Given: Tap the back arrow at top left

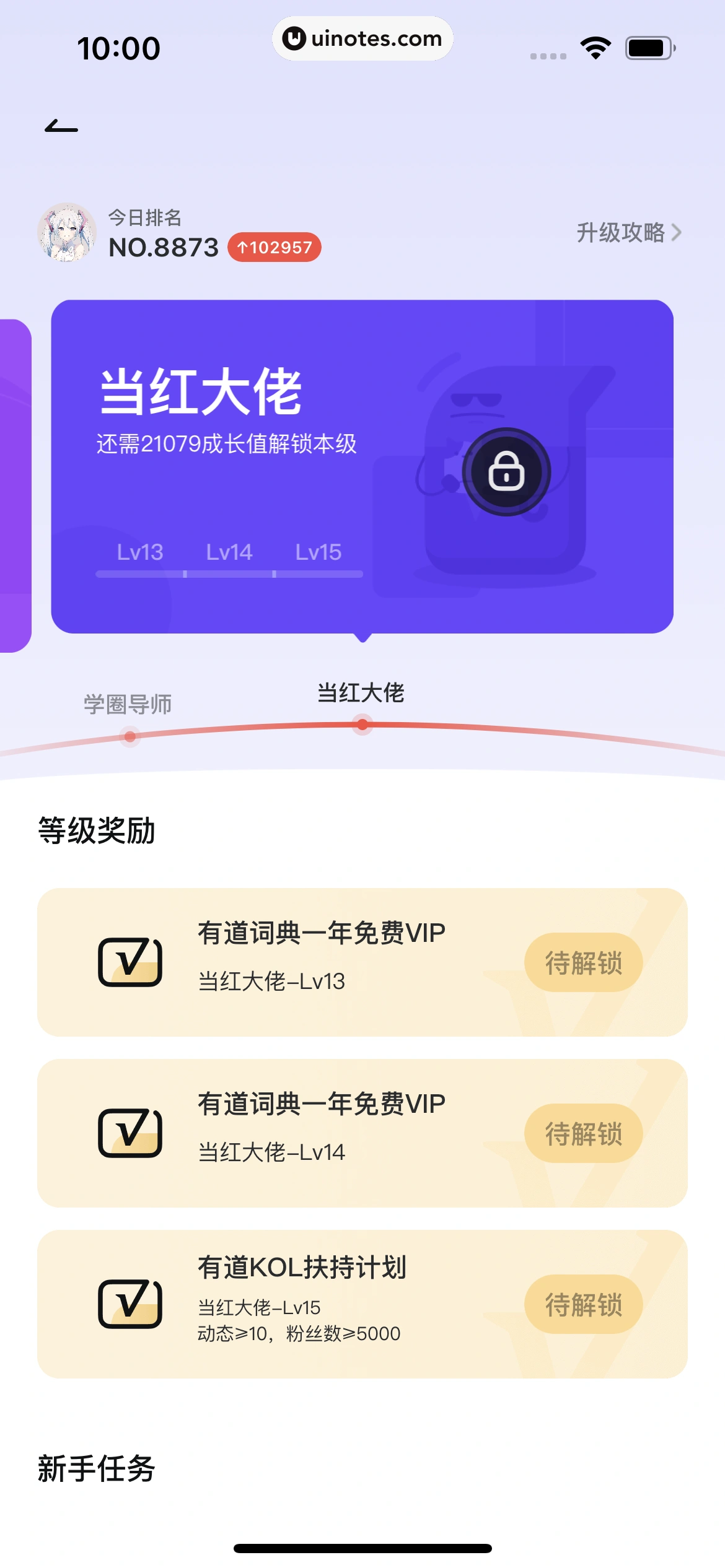Looking at the screenshot, I should (x=60, y=126).
